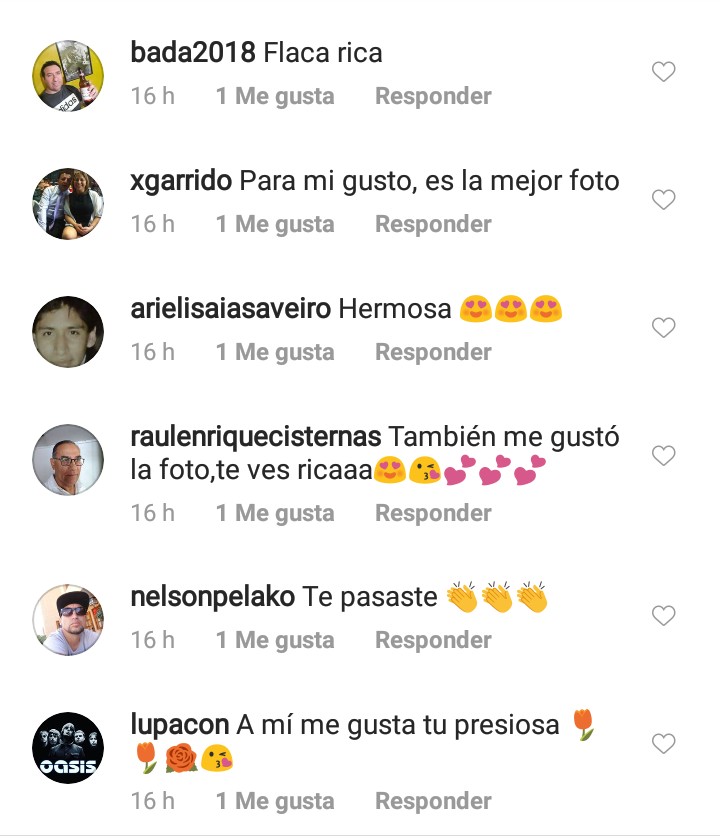See who liked nelsonpelako's comment

coord(275,641)
